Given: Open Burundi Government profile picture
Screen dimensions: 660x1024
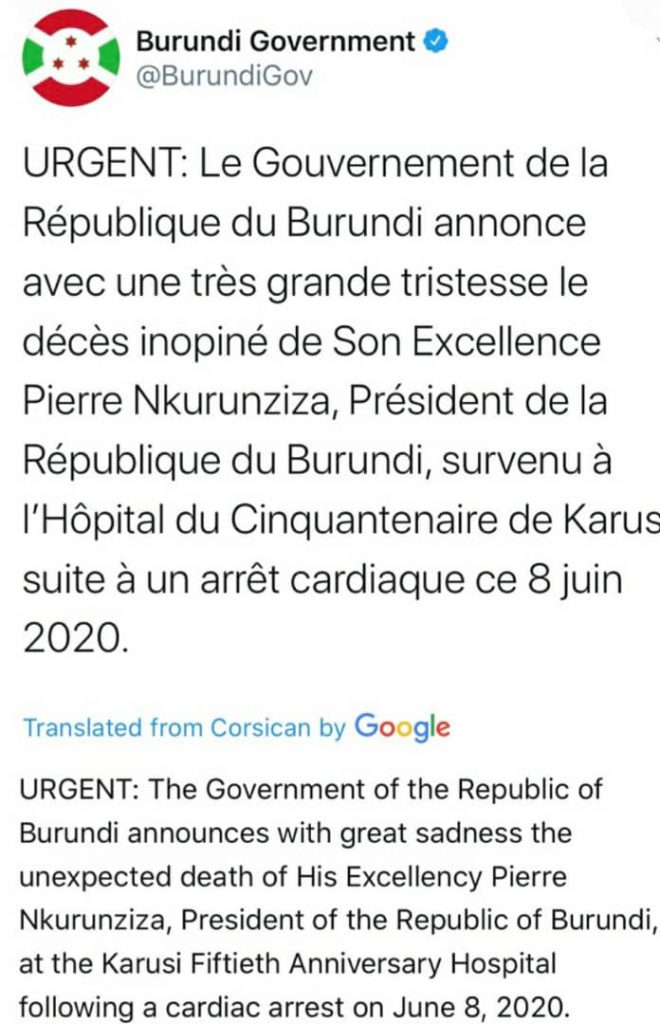Looking at the screenshot, I should pyautogui.click(x=68, y=57).
